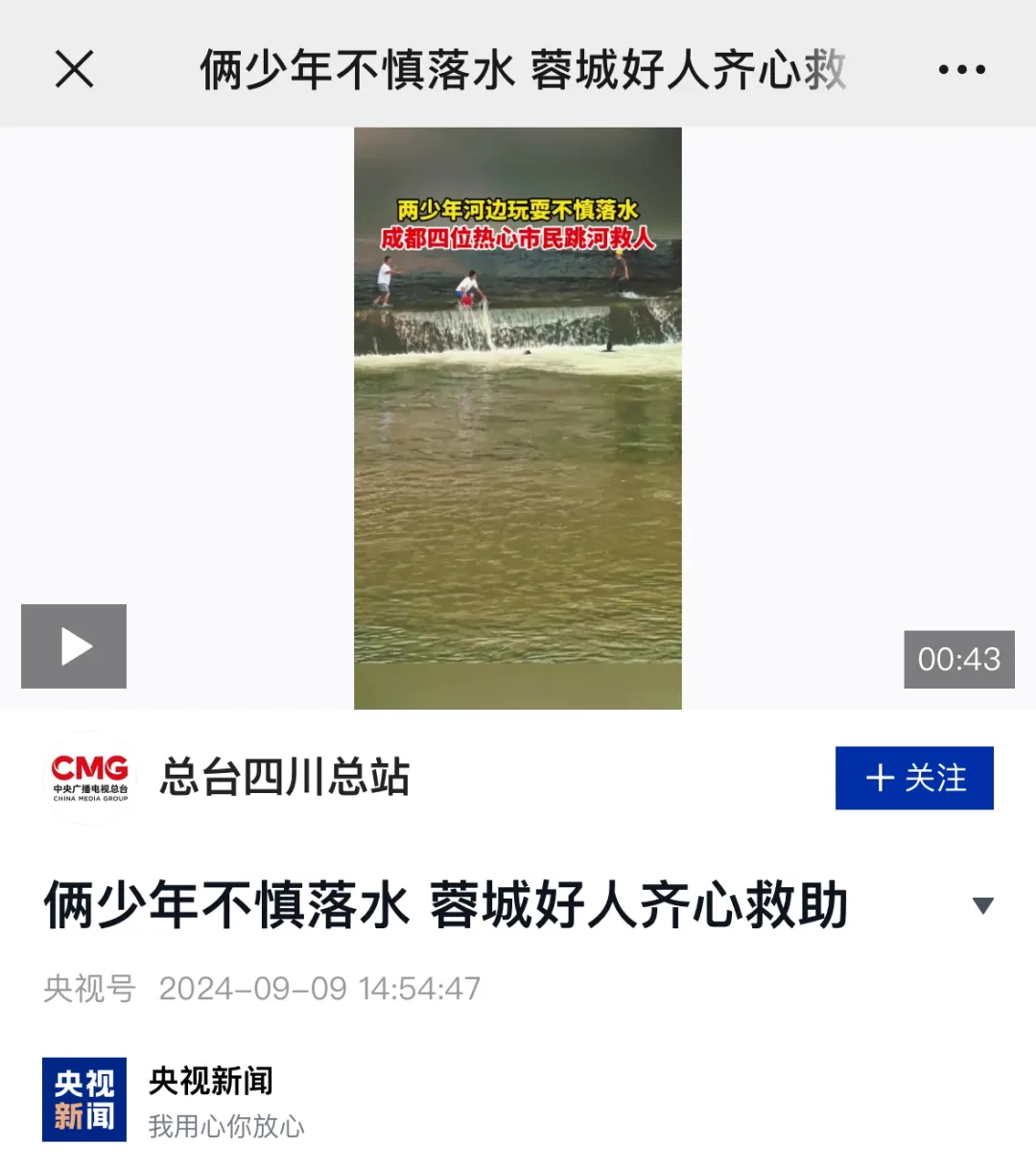Screen dimensions: 1036x1169
Task: Expand the article title details arrow
Action: (982, 905)
